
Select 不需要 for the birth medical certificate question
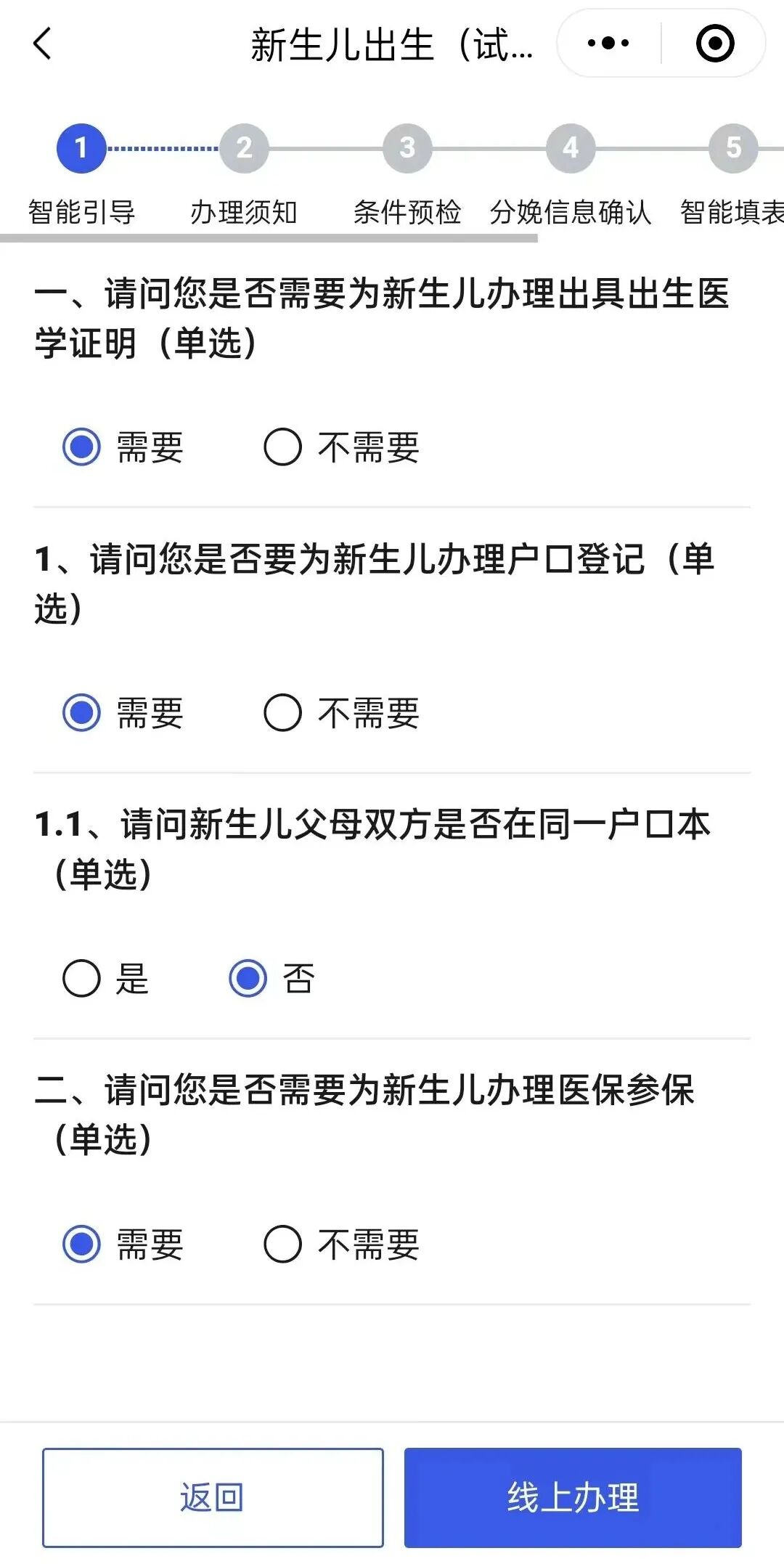tap(282, 448)
